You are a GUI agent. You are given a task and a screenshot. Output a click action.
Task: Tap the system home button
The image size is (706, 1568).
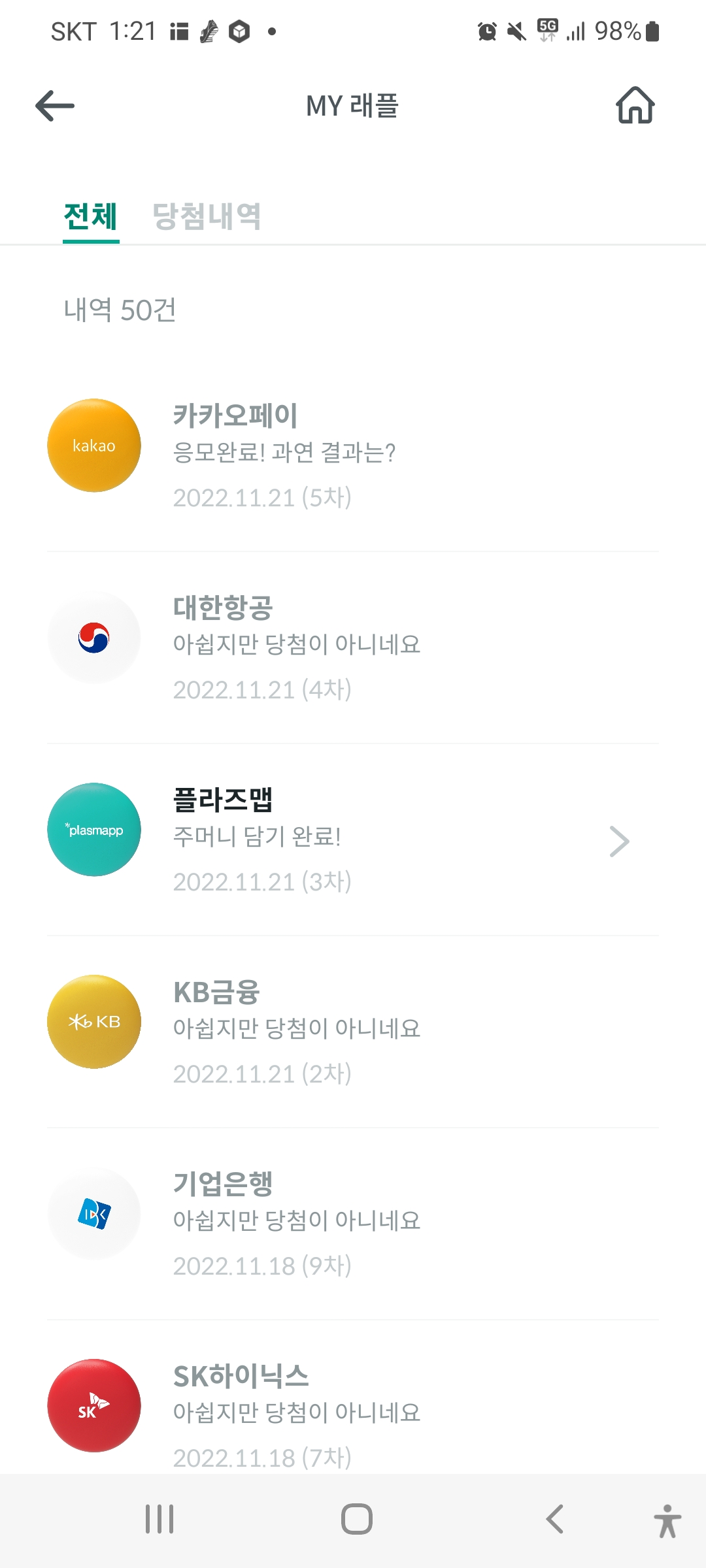coord(357,1519)
